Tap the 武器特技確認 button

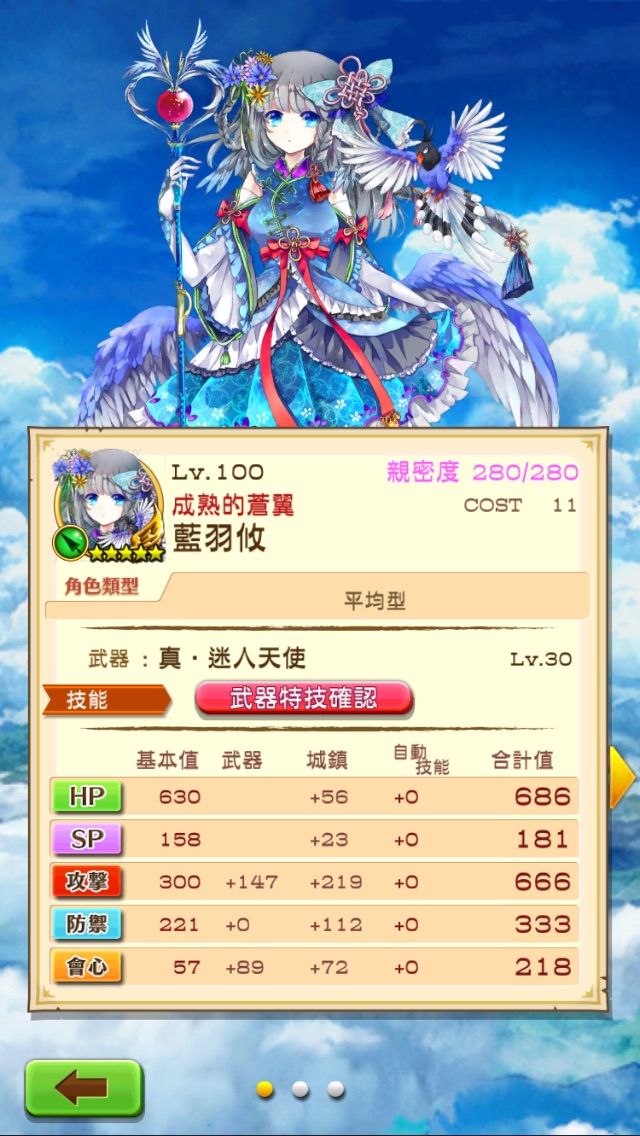[x=303, y=697]
